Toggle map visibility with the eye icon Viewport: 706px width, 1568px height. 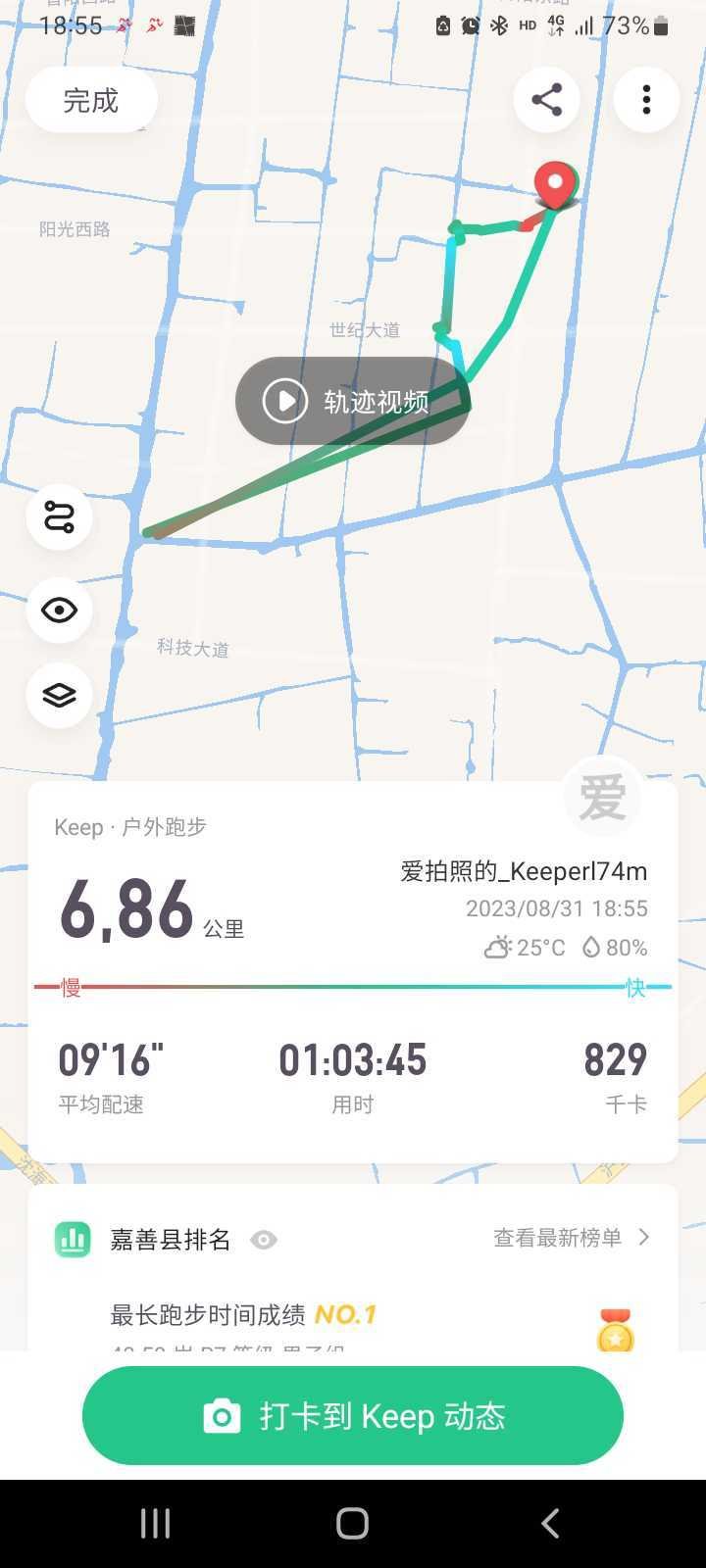pos(60,610)
